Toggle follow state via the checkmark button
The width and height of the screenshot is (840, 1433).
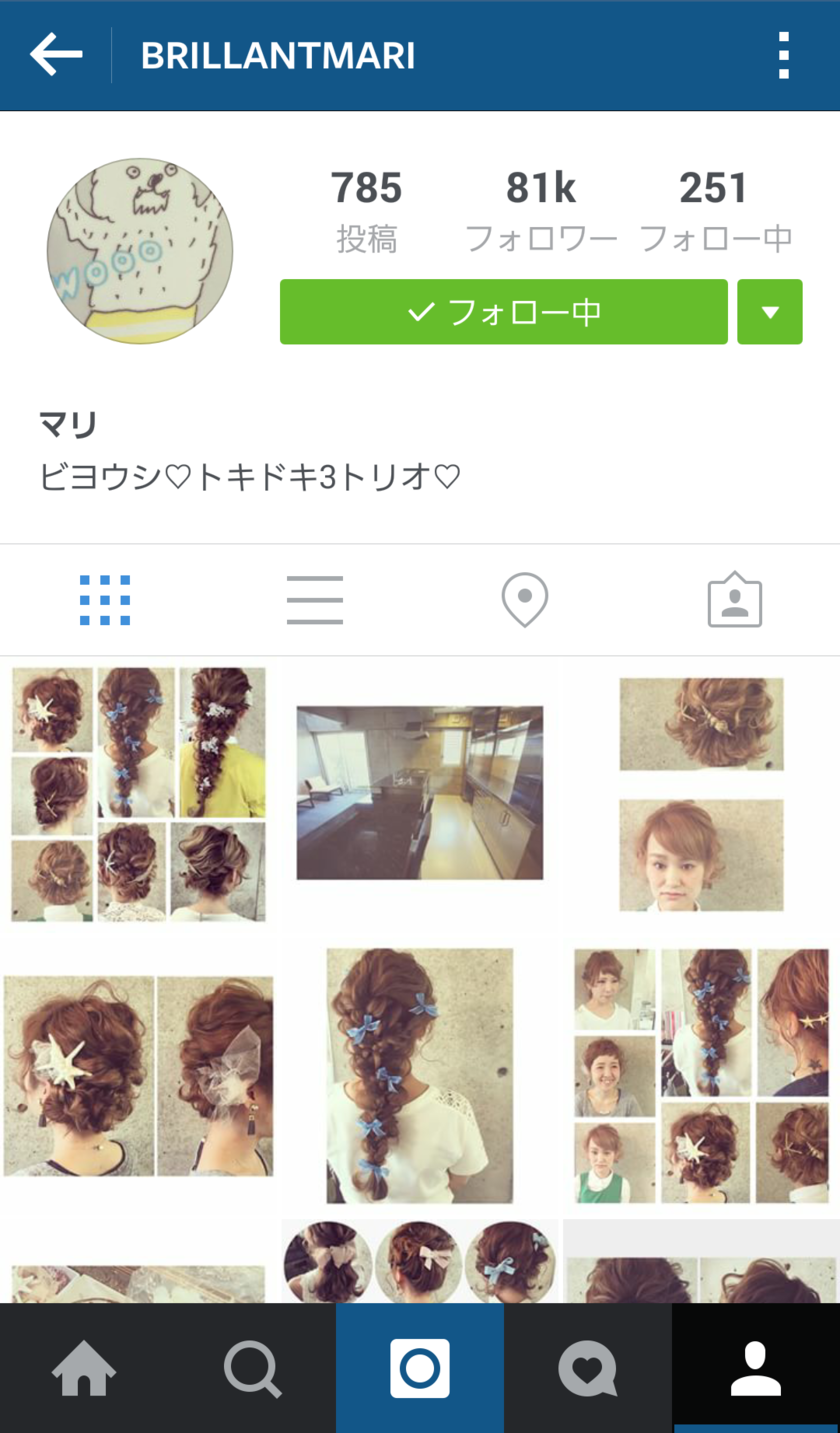pyautogui.click(x=503, y=311)
